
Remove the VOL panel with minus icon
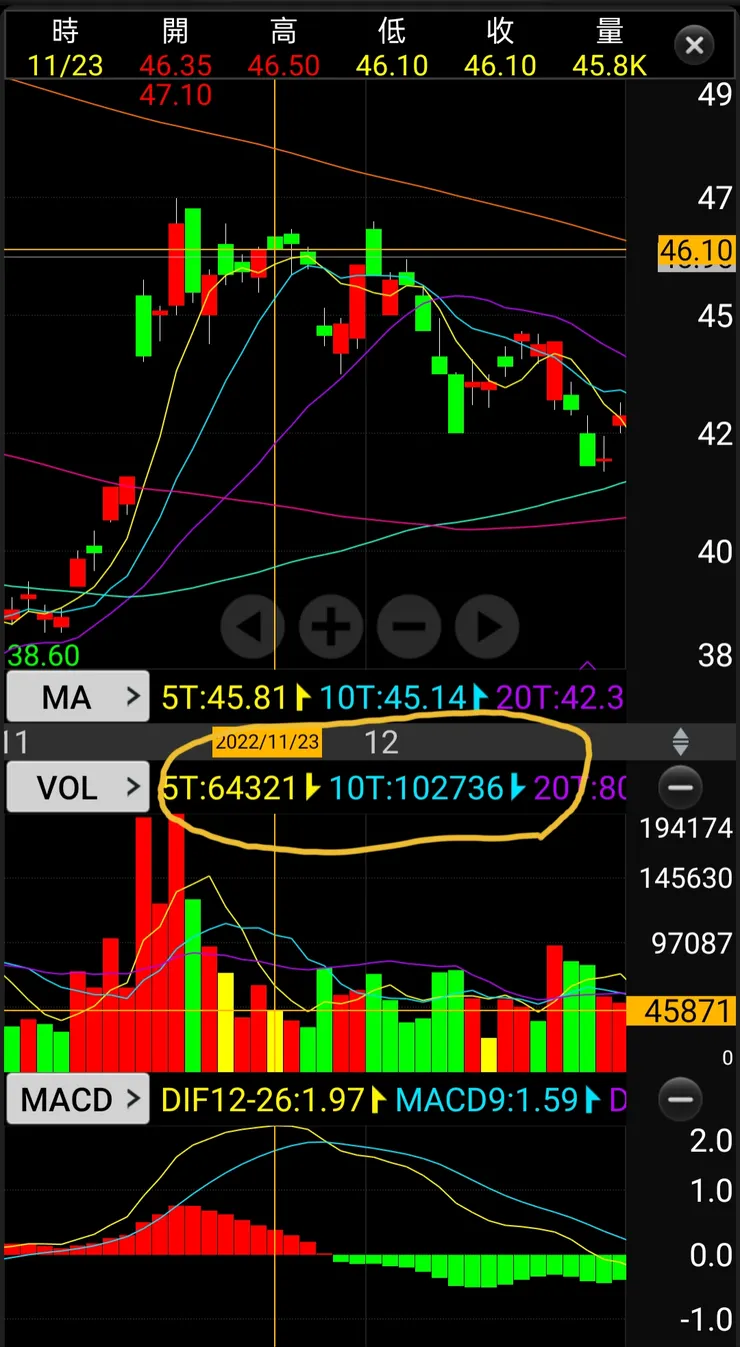point(680,788)
